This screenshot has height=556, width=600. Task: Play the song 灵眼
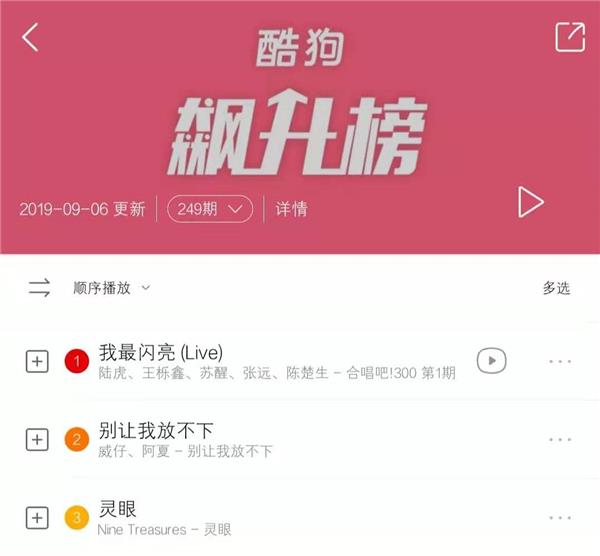point(118,510)
